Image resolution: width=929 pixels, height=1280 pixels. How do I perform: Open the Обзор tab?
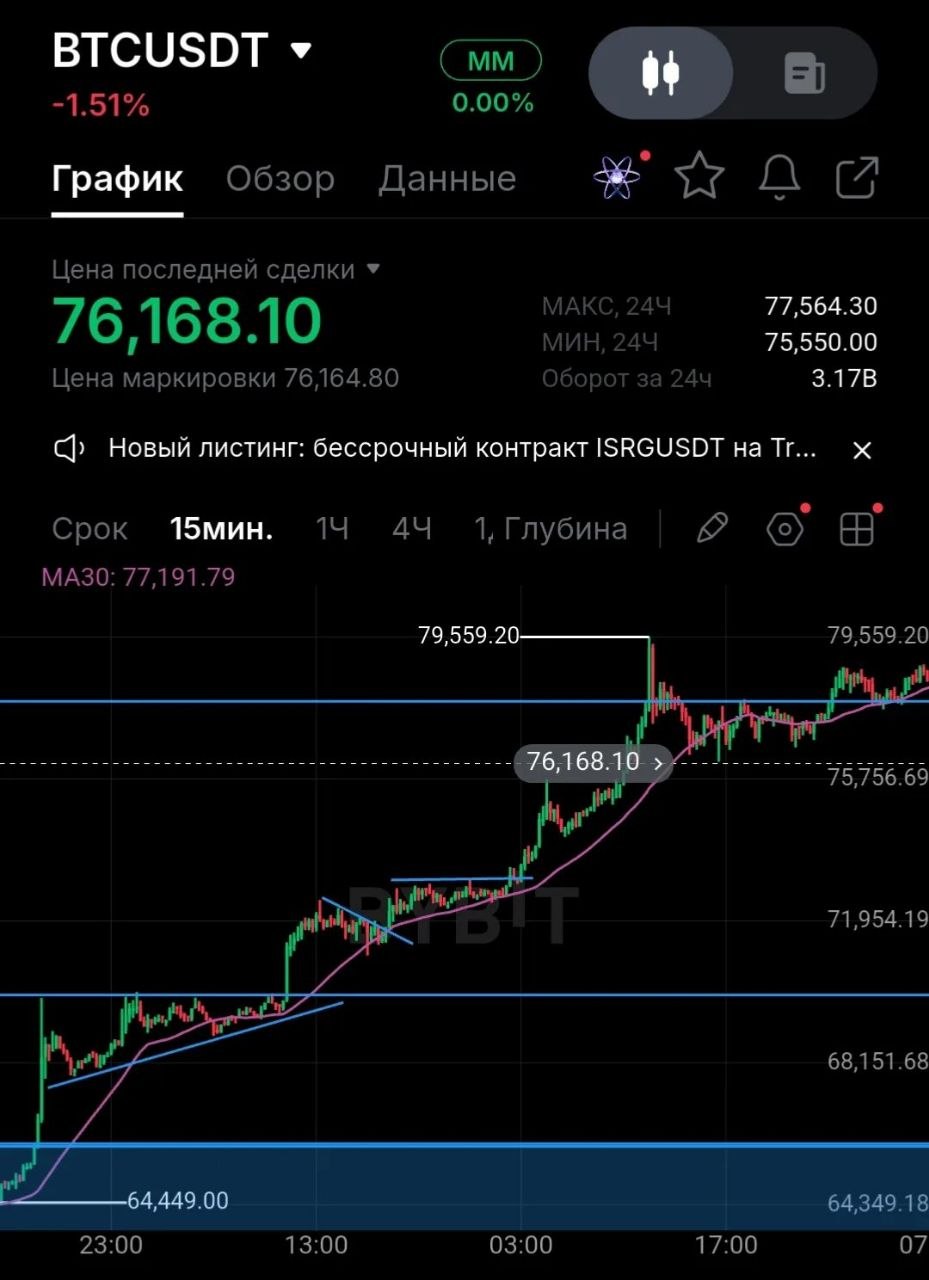tap(280, 179)
